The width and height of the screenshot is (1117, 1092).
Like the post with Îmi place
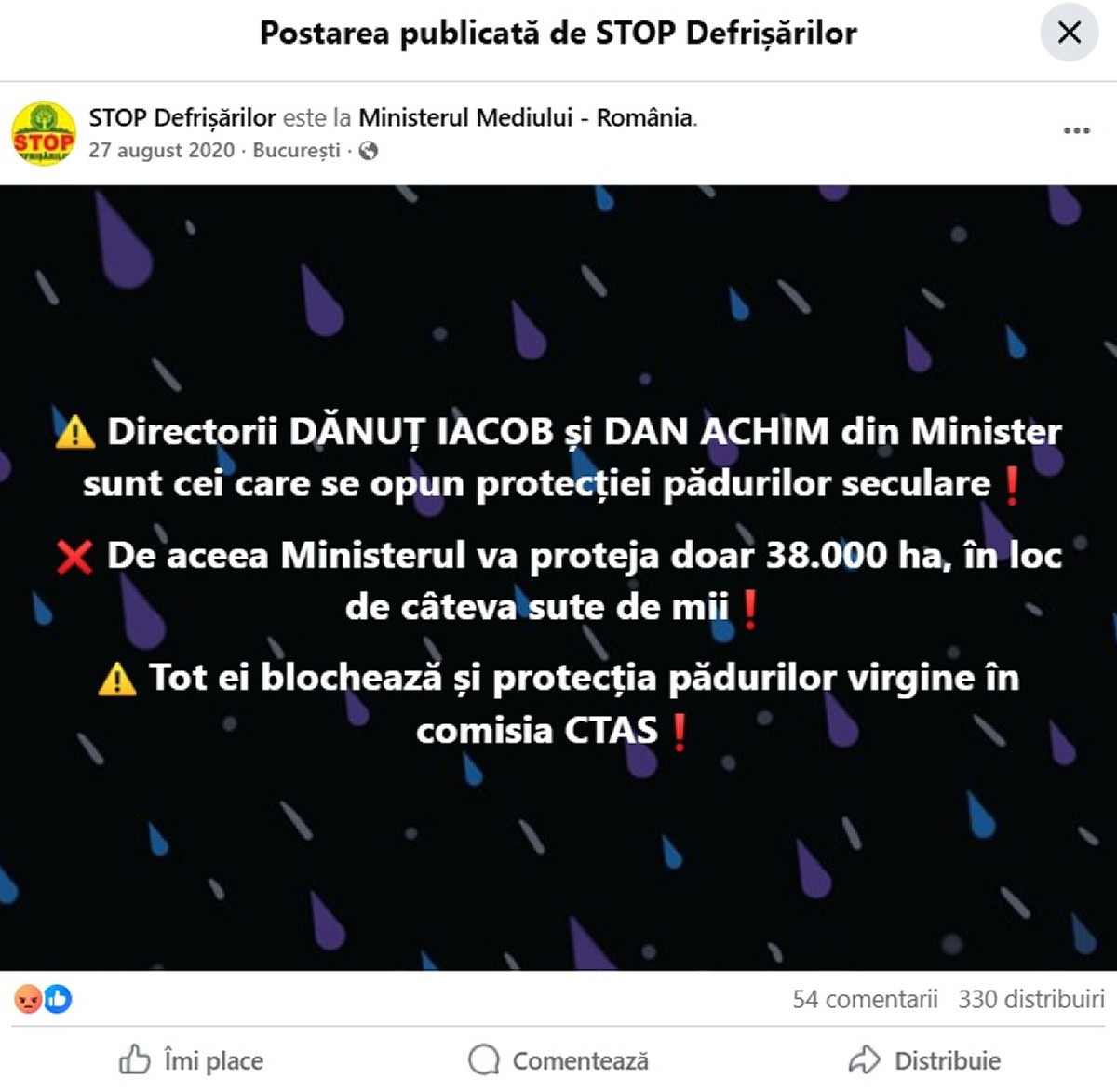pyautogui.click(x=192, y=1060)
